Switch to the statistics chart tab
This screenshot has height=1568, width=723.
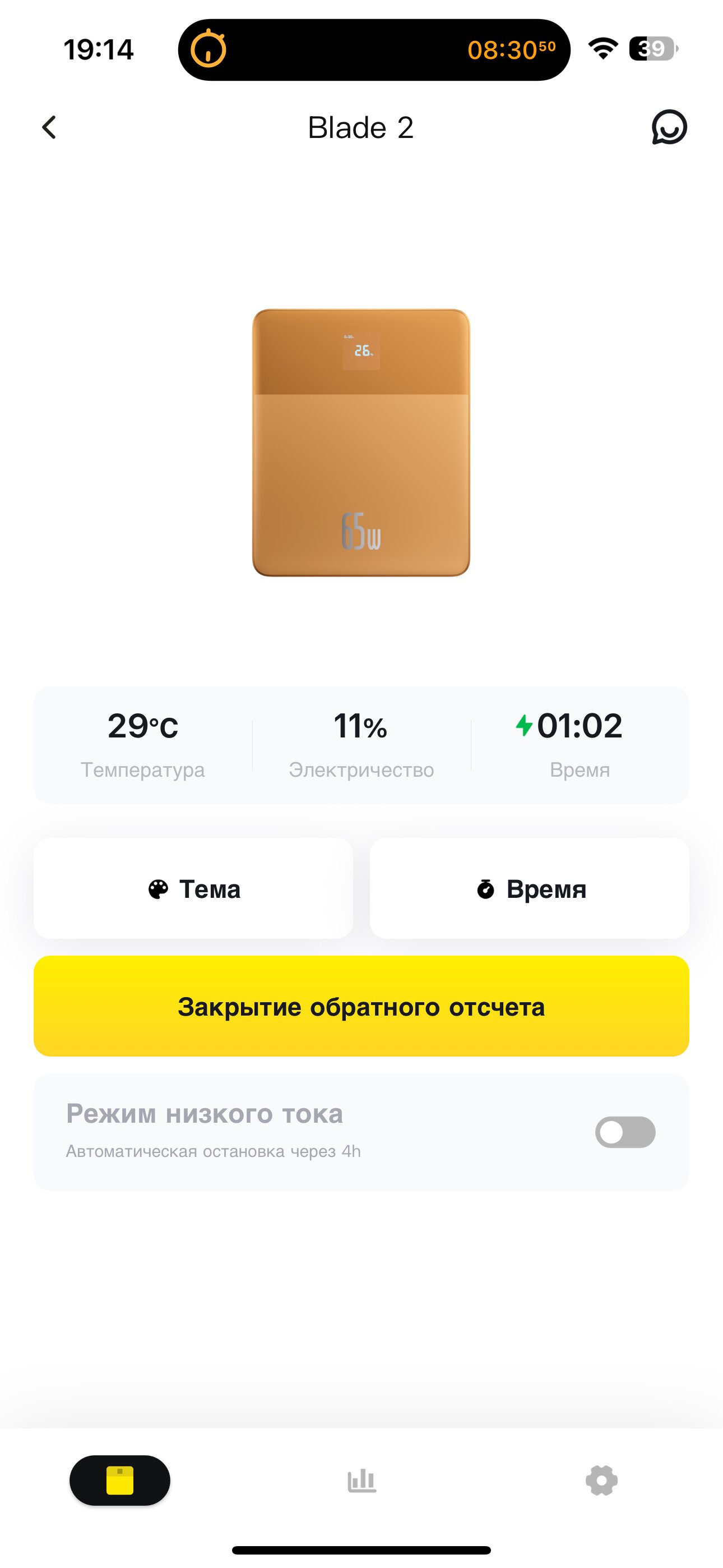pos(361,1481)
